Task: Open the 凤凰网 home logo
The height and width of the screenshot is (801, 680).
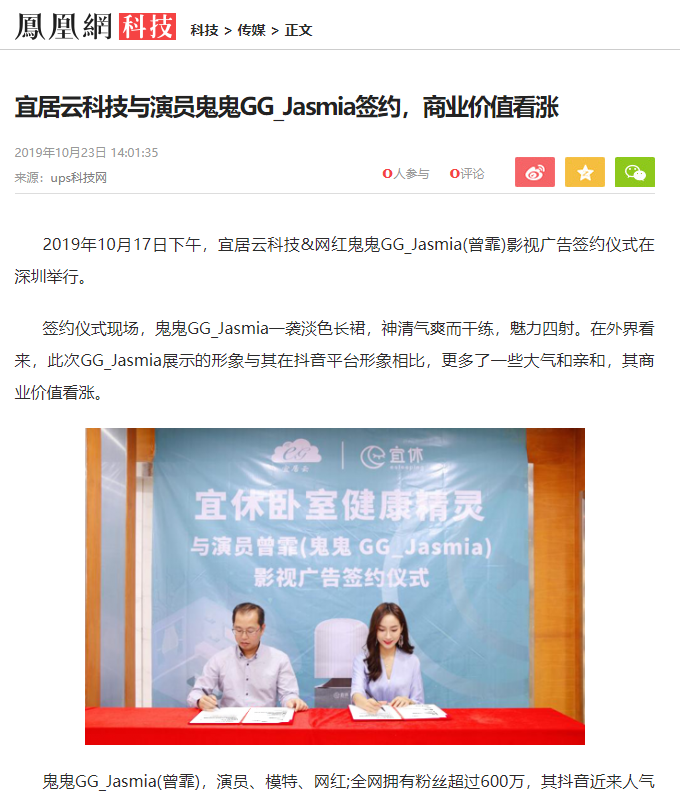Action: click(64, 26)
